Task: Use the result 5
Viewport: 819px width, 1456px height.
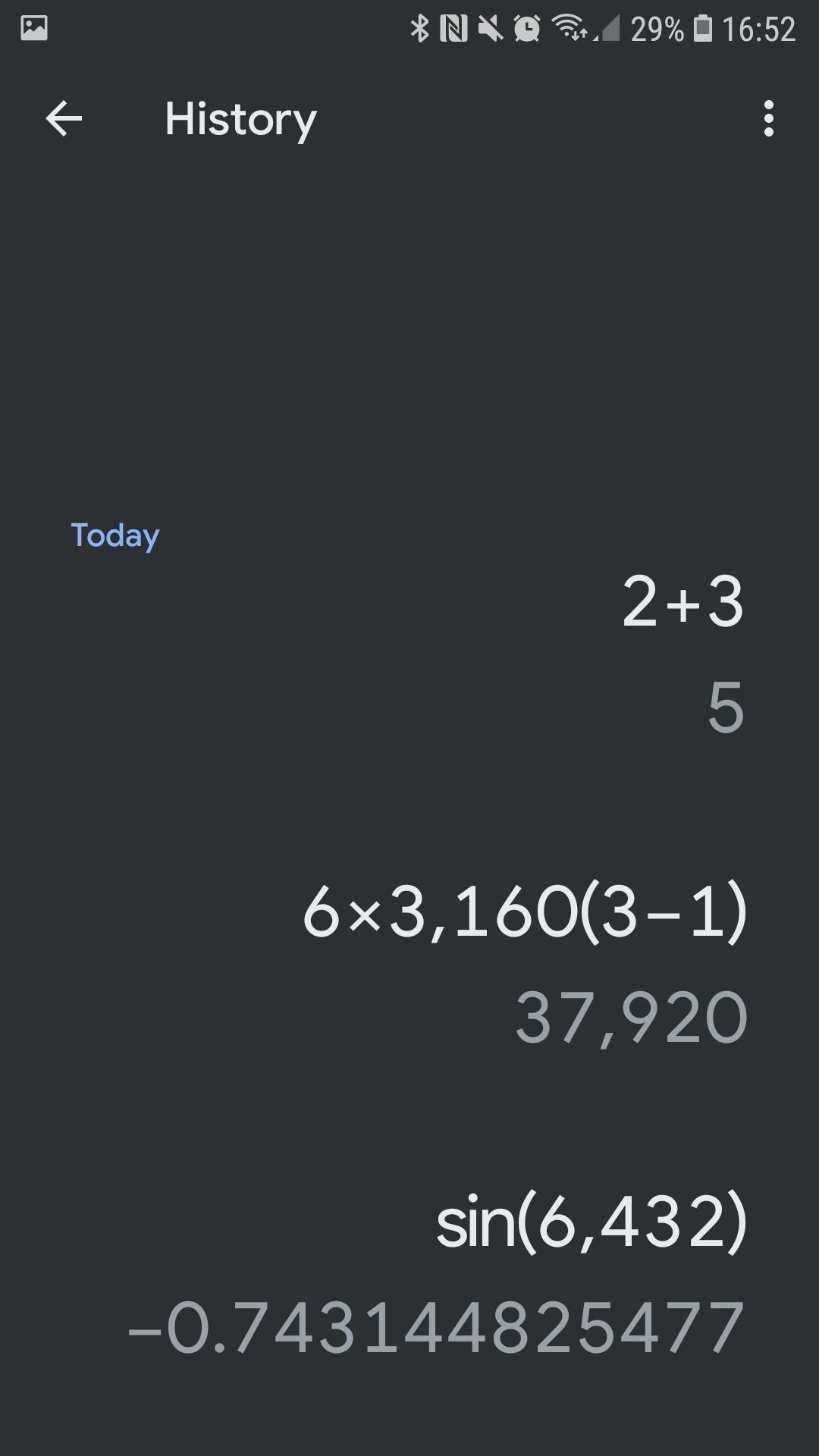Action: [726, 708]
